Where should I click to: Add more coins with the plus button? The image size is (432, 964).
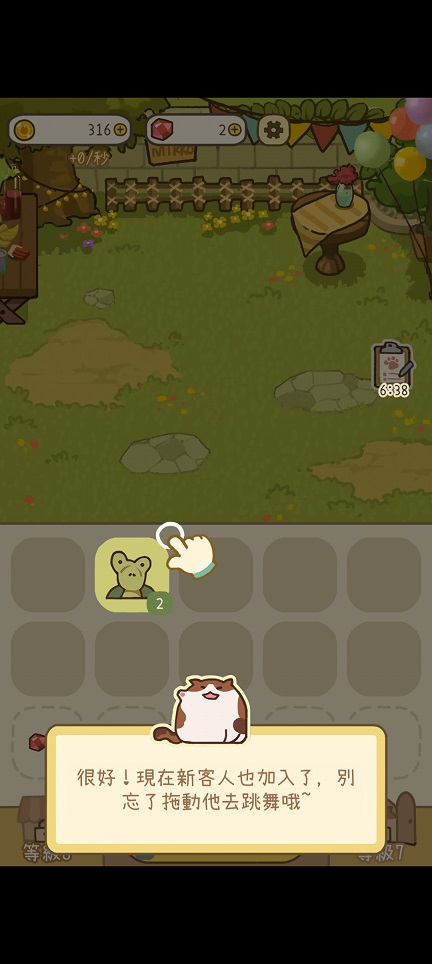120,130
